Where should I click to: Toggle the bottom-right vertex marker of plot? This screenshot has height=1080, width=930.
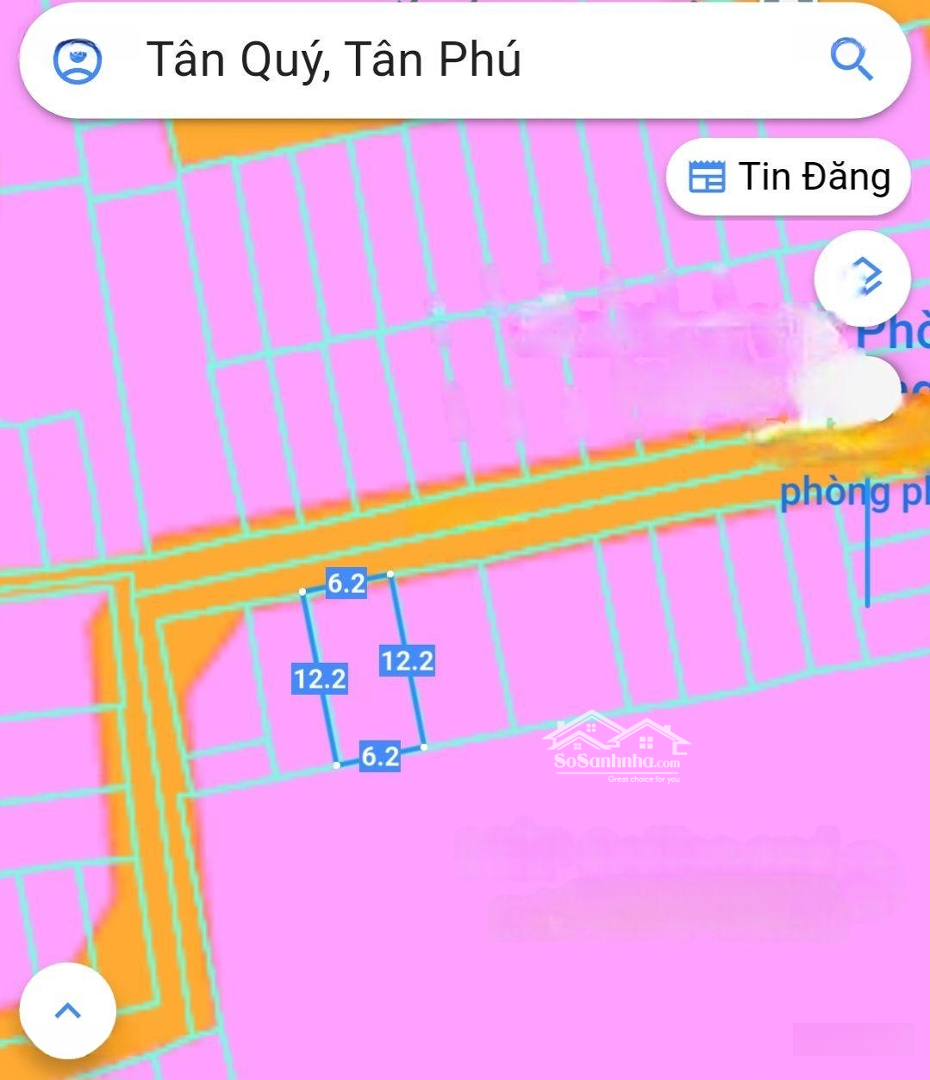point(424,745)
